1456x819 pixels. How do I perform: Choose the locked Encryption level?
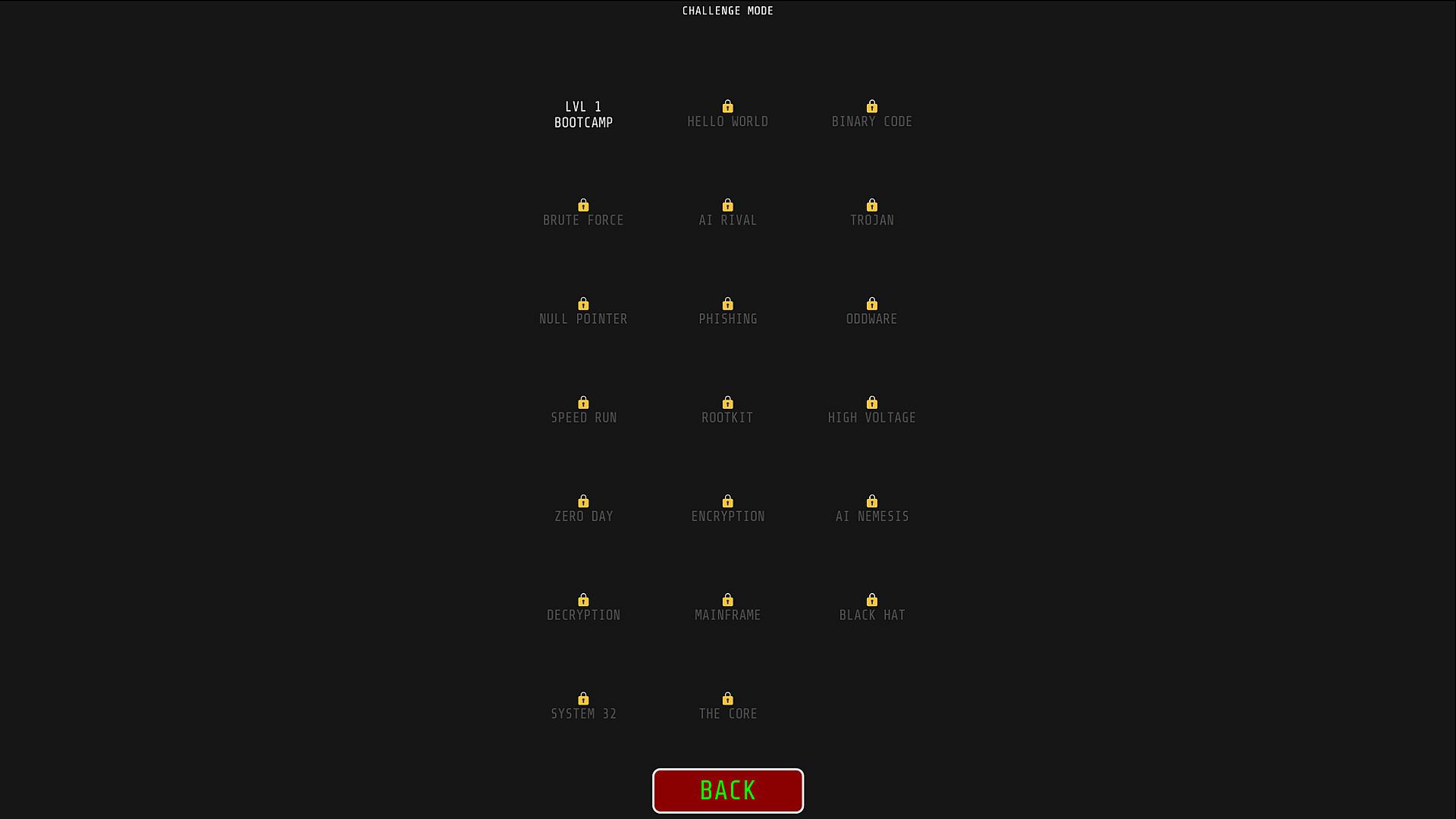(x=727, y=510)
